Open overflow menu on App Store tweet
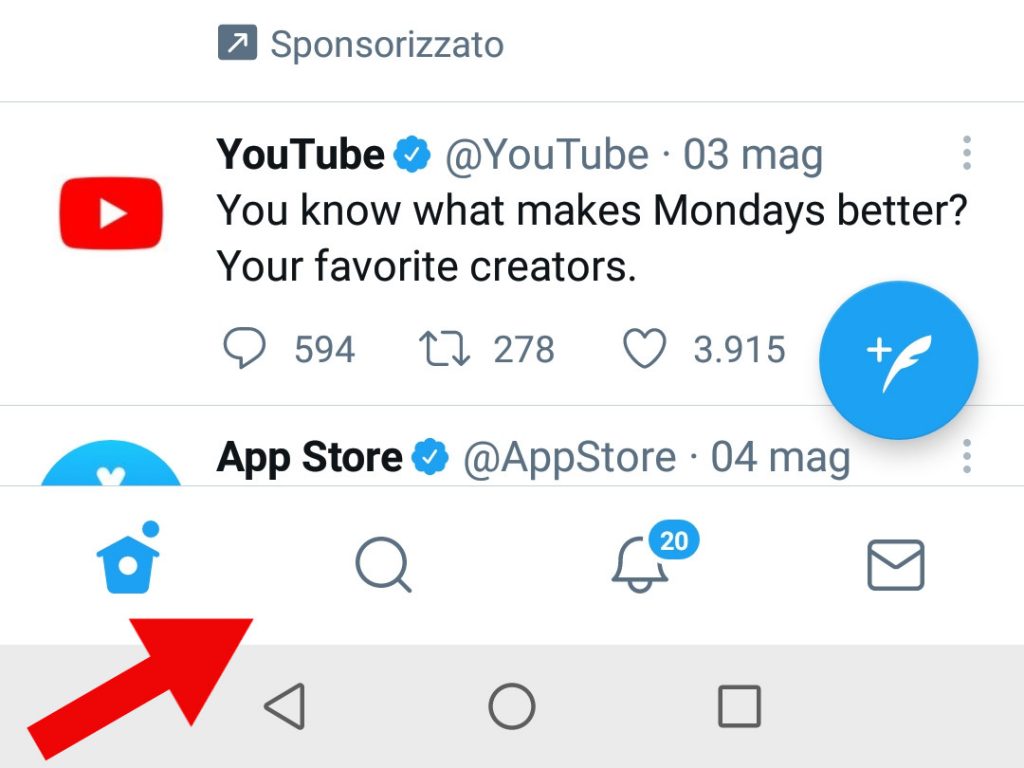 (x=966, y=456)
